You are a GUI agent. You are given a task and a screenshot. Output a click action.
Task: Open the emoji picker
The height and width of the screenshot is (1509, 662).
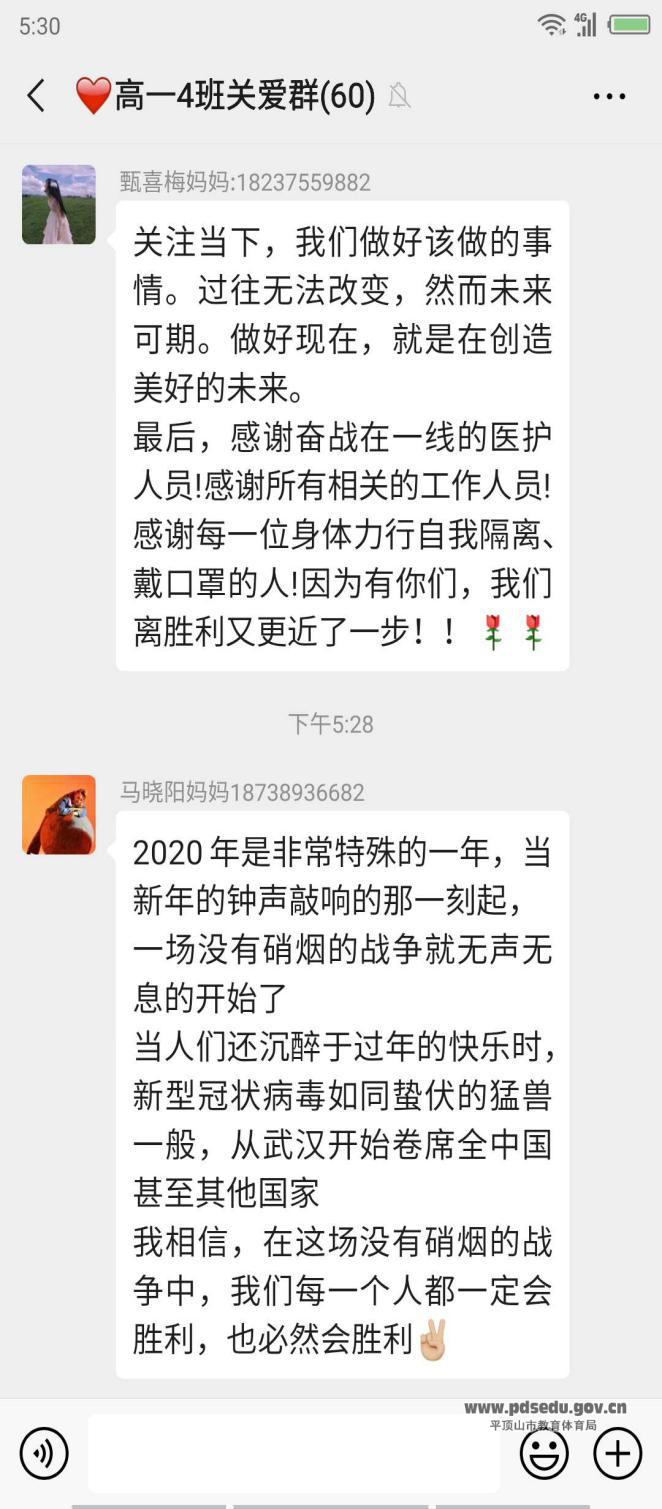click(544, 1452)
